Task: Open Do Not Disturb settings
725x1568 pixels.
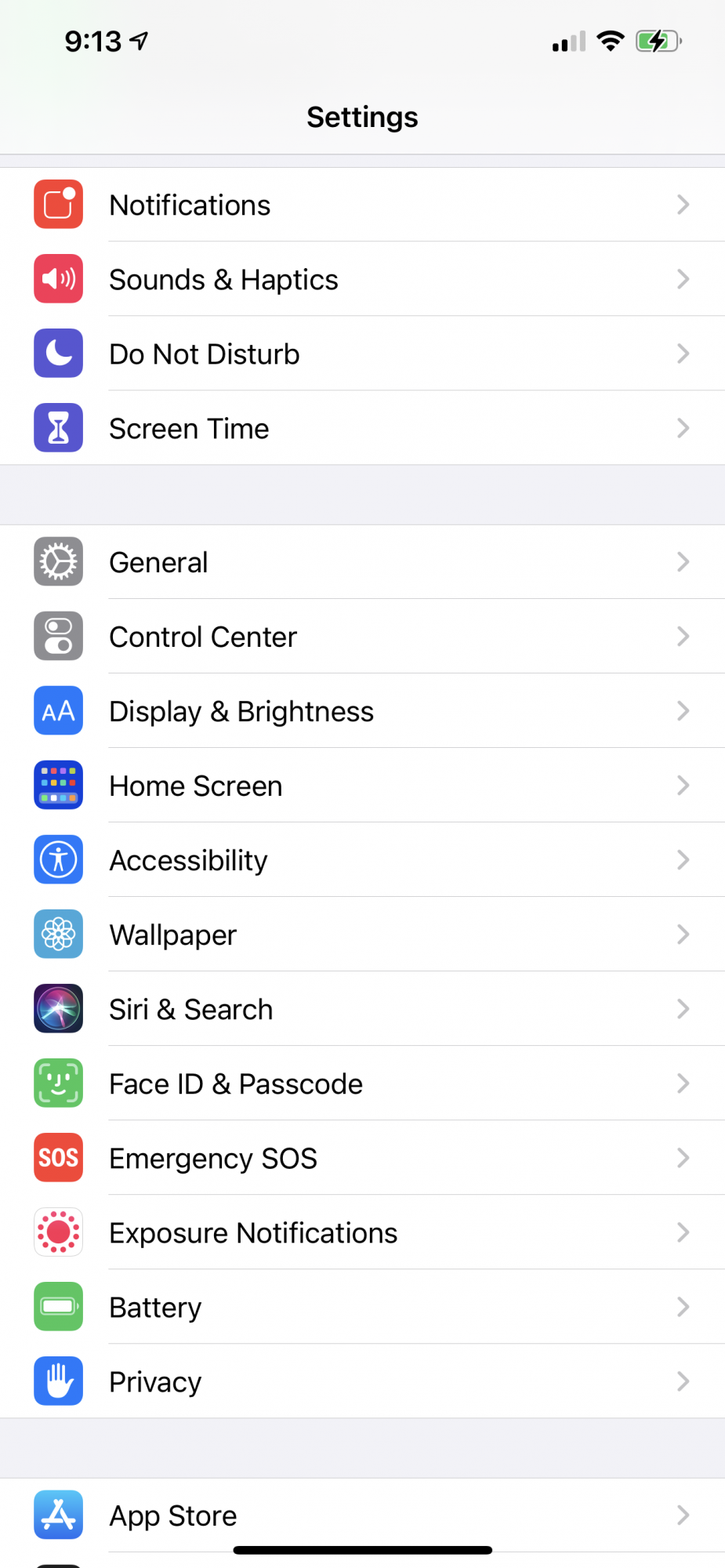Action: 204,354
